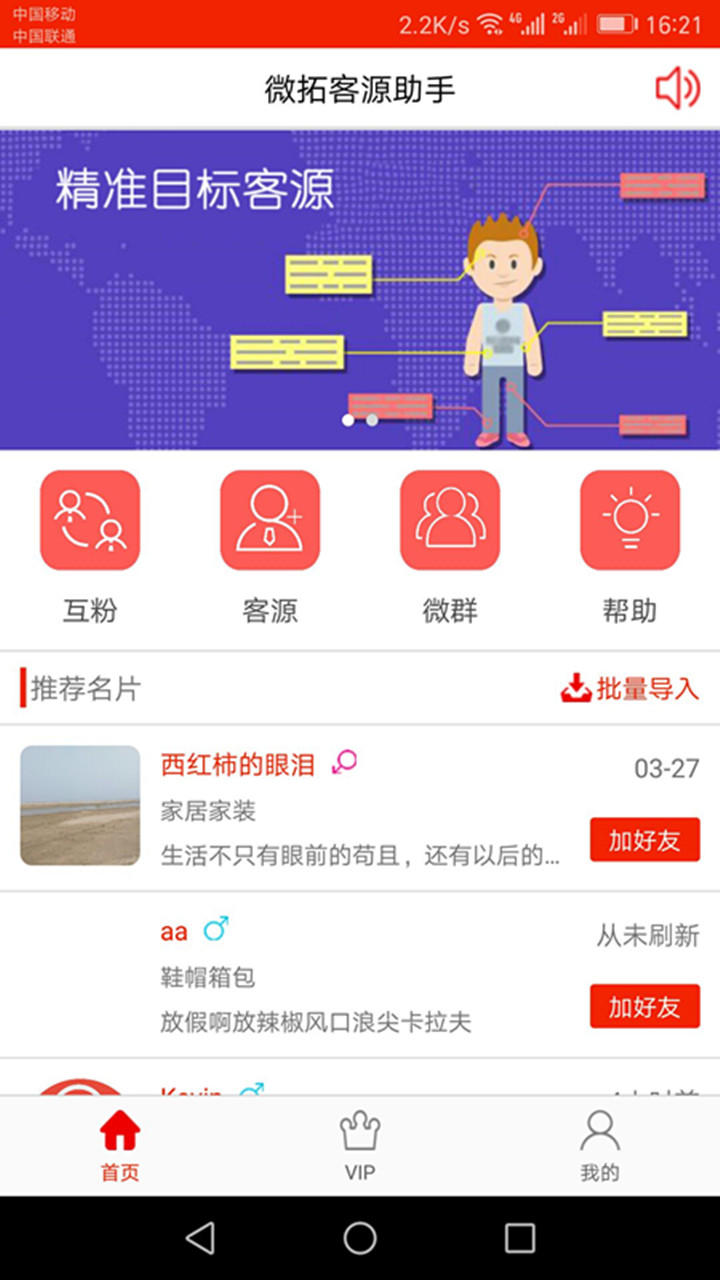Switch to the 首页 tab
This screenshot has height=1280, width=720.
[120, 1146]
